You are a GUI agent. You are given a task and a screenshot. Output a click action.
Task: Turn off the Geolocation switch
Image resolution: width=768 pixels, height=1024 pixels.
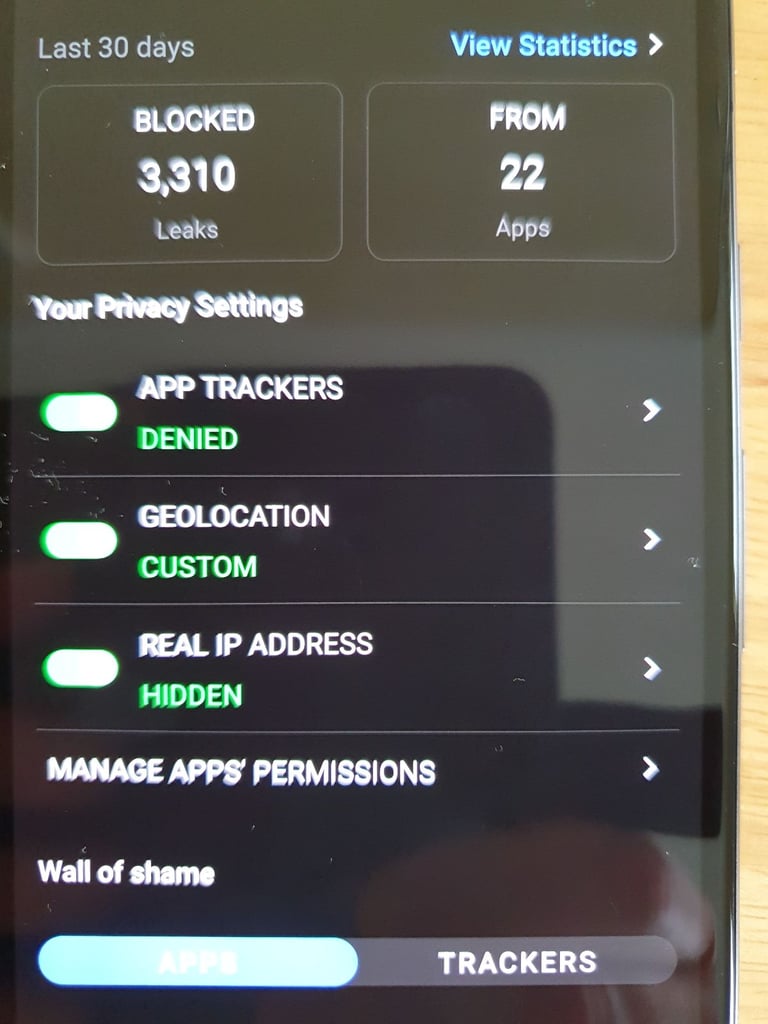pos(80,540)
